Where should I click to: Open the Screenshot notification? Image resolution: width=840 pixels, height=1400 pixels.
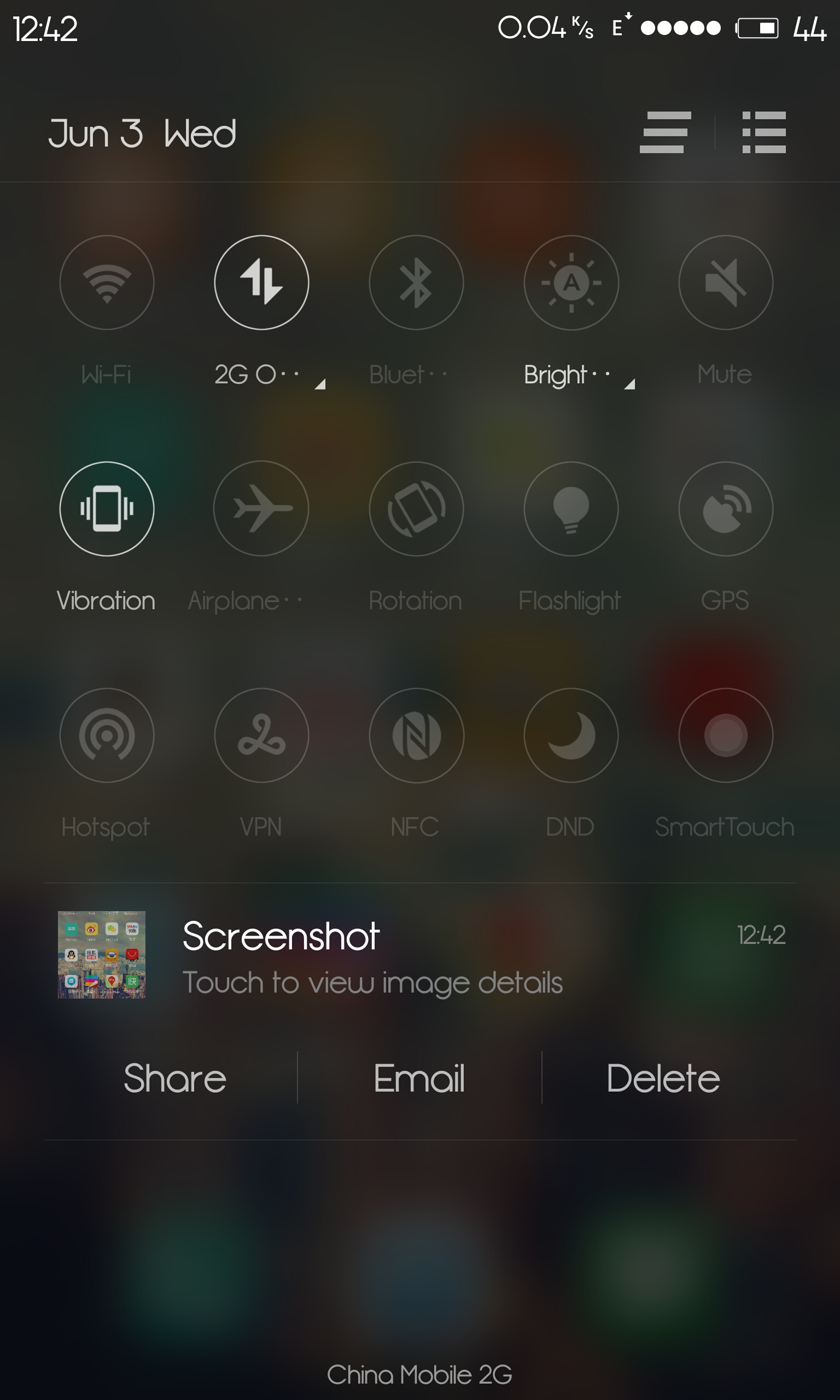click(x=420, y=955)
